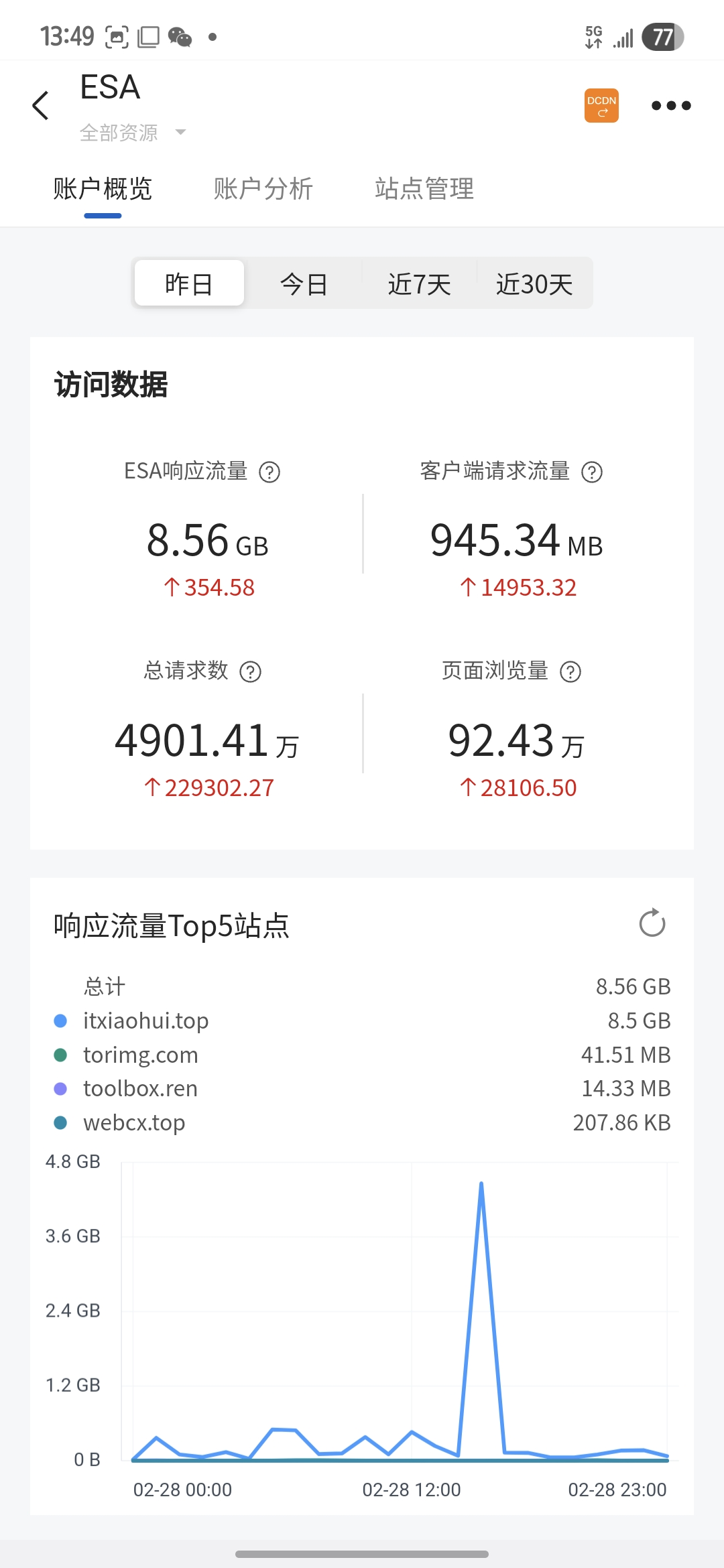Viewport: 724px width, 1568px height.
Task: Open the three-dot overflow menu
Action: 670,105
